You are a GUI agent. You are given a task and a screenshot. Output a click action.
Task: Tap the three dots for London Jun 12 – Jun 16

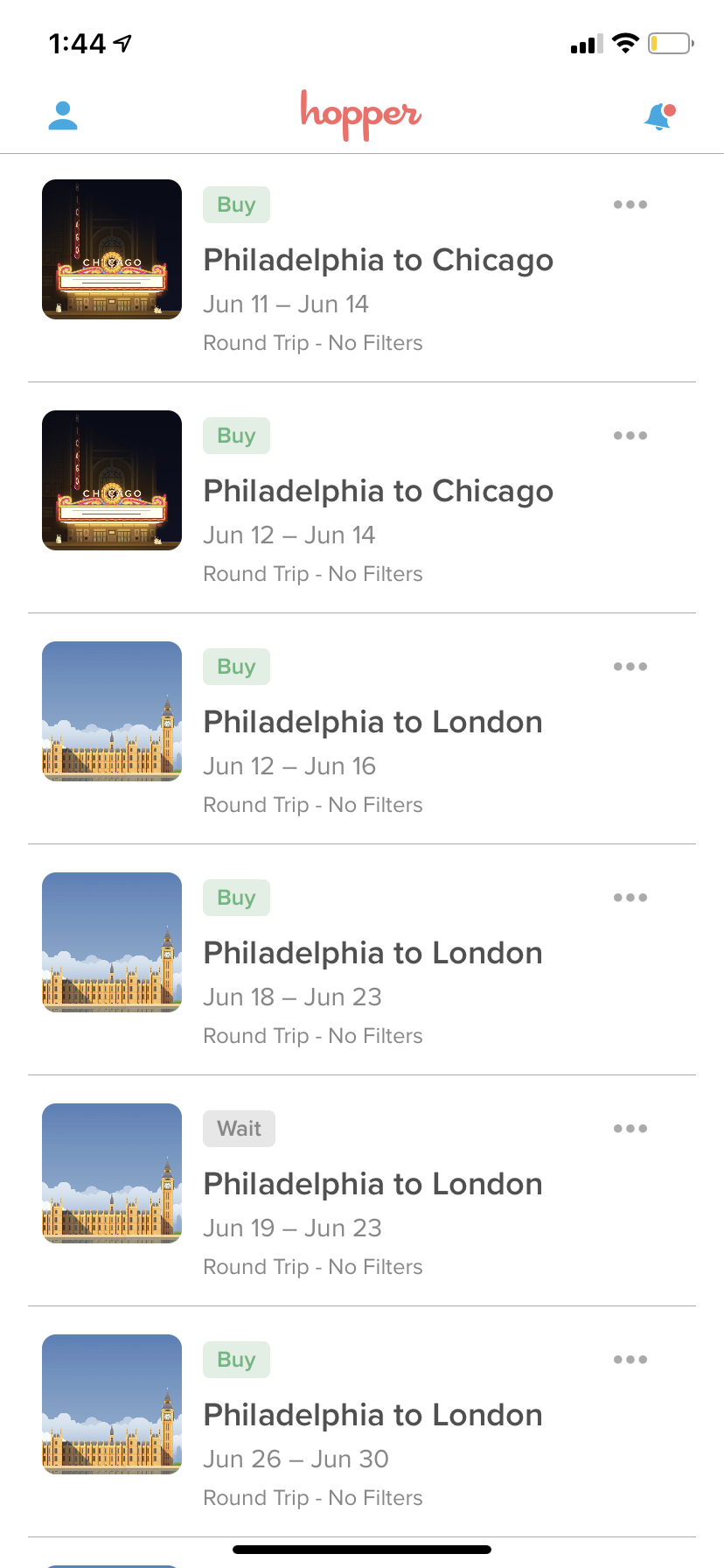tap(630, 667)
